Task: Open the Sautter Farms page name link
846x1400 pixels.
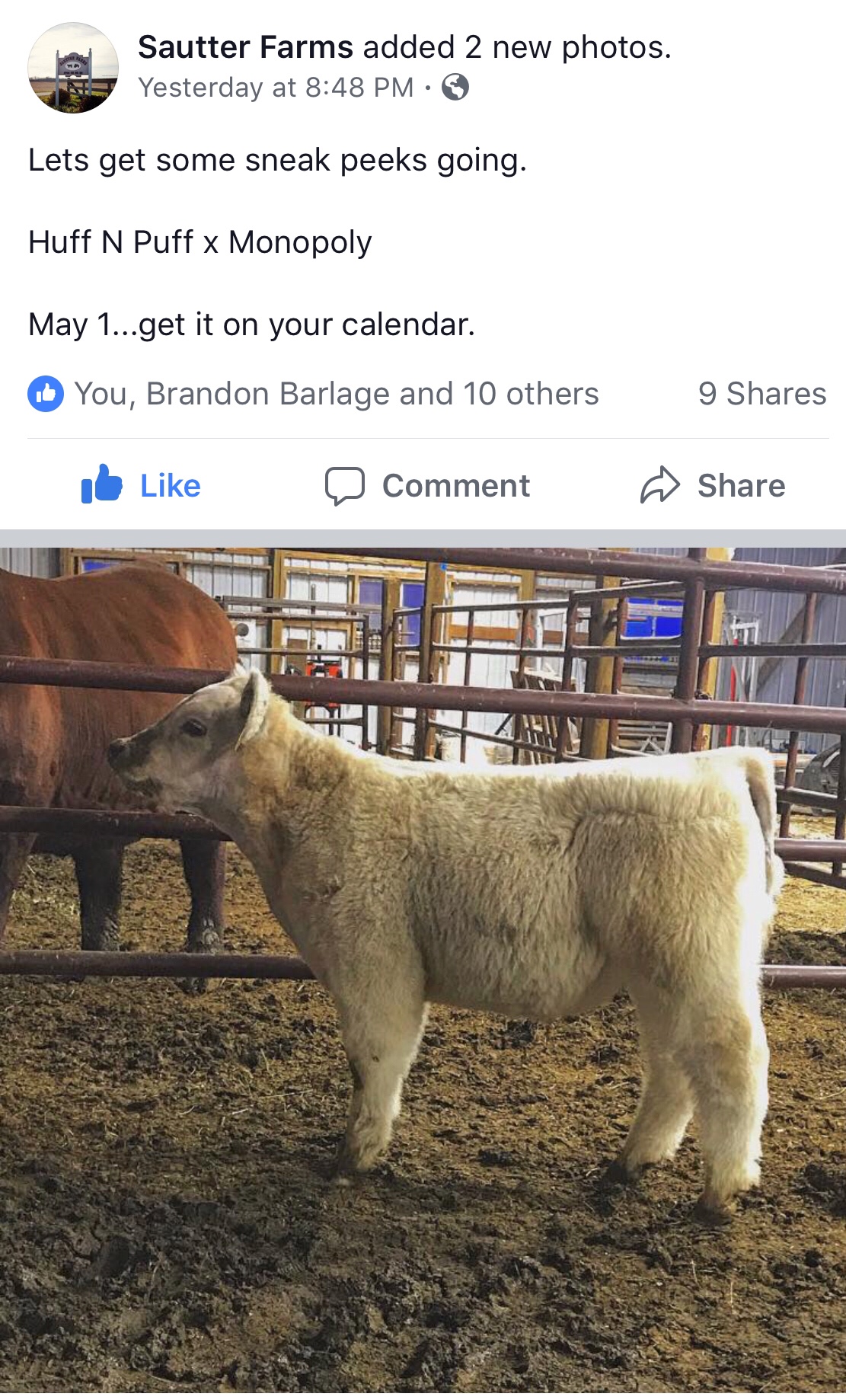Action: 245,47
